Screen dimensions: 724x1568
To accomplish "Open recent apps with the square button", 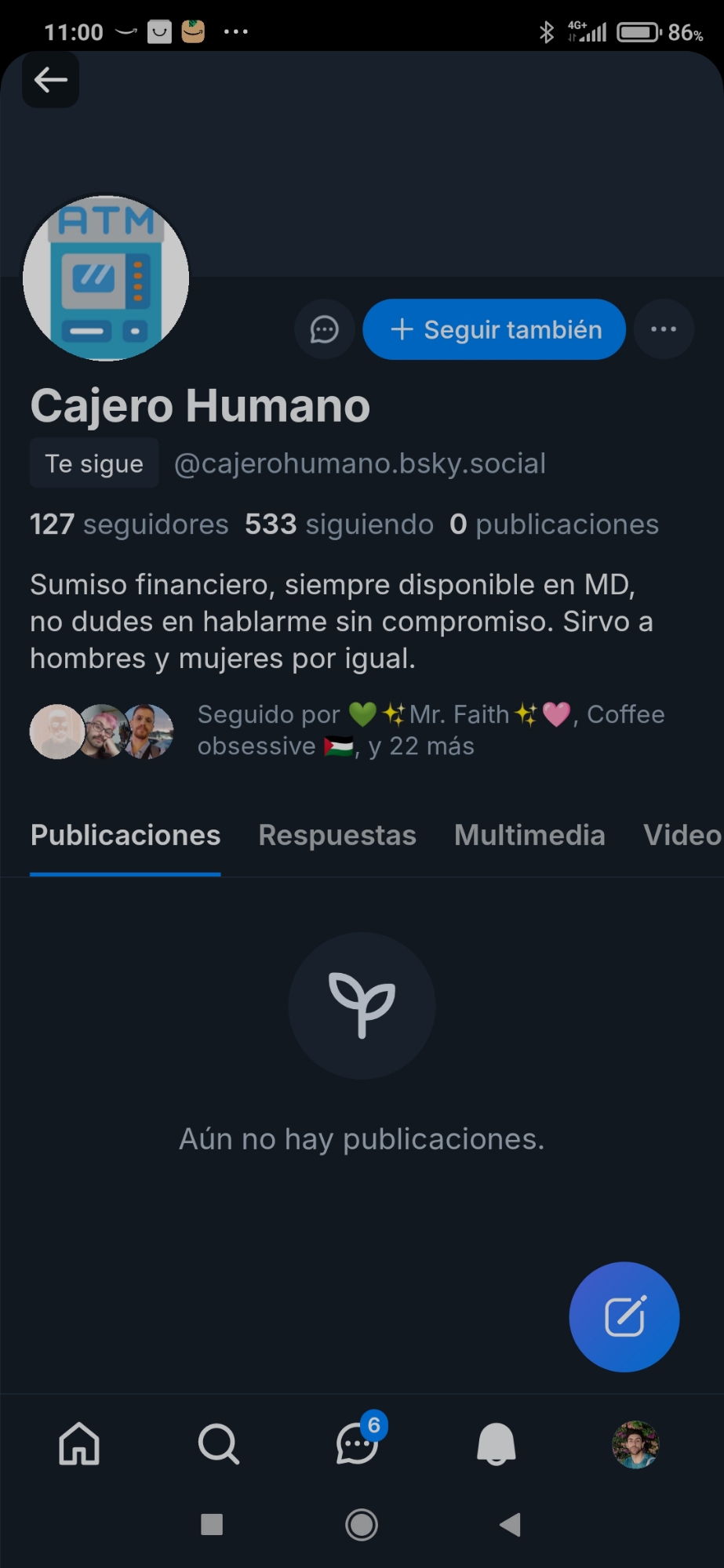I will point(212,1525).
